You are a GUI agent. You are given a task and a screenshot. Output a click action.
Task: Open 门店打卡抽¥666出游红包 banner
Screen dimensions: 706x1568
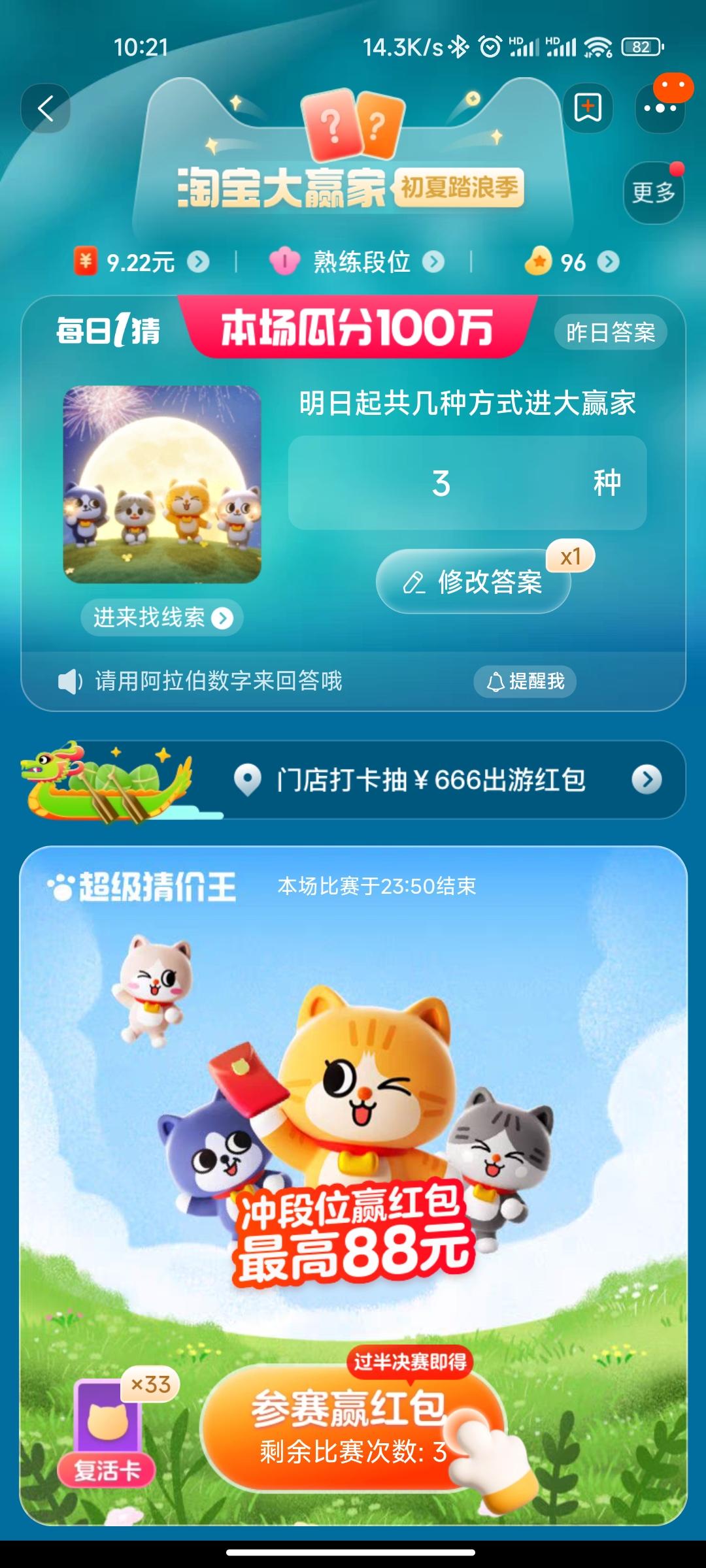[x=353, y=779]
